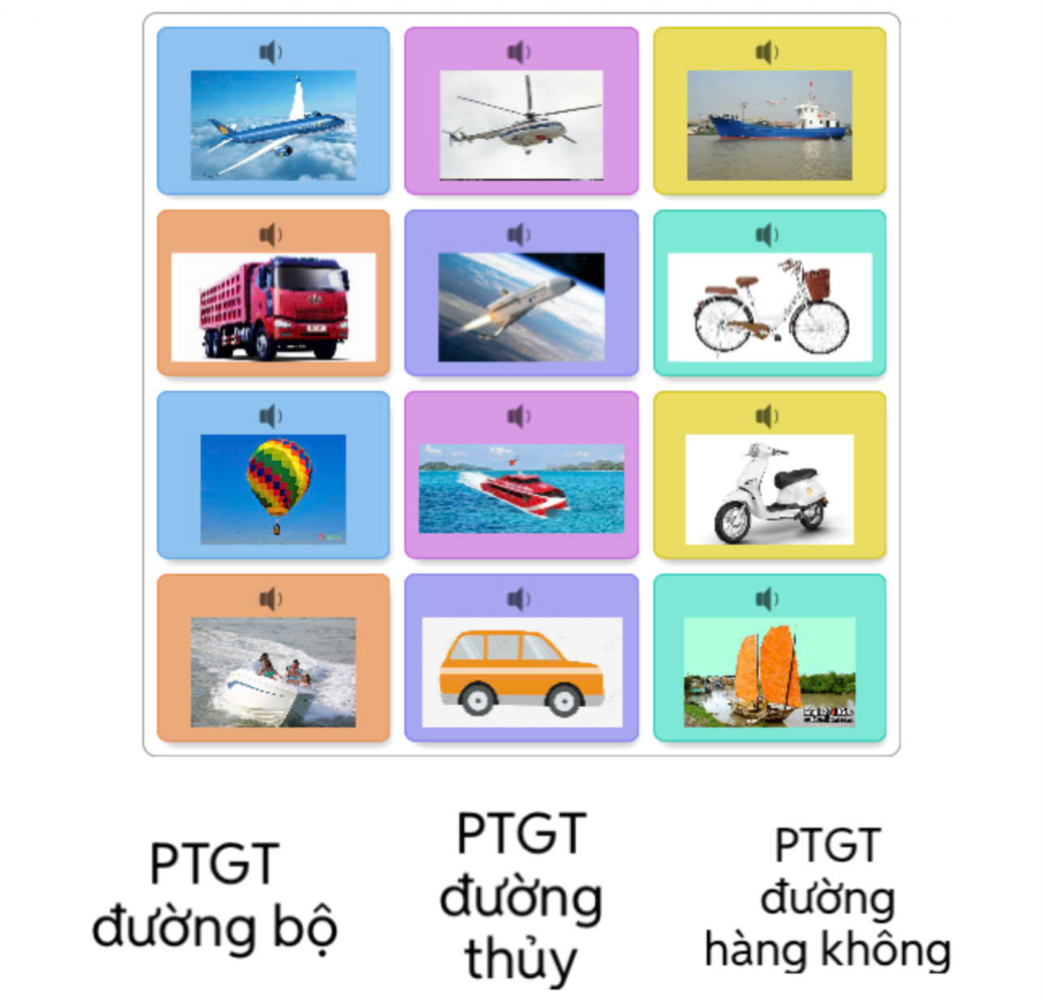Screen dimensions: 1043x1000
Task: Choose the white scooter card
Action: 769,489
